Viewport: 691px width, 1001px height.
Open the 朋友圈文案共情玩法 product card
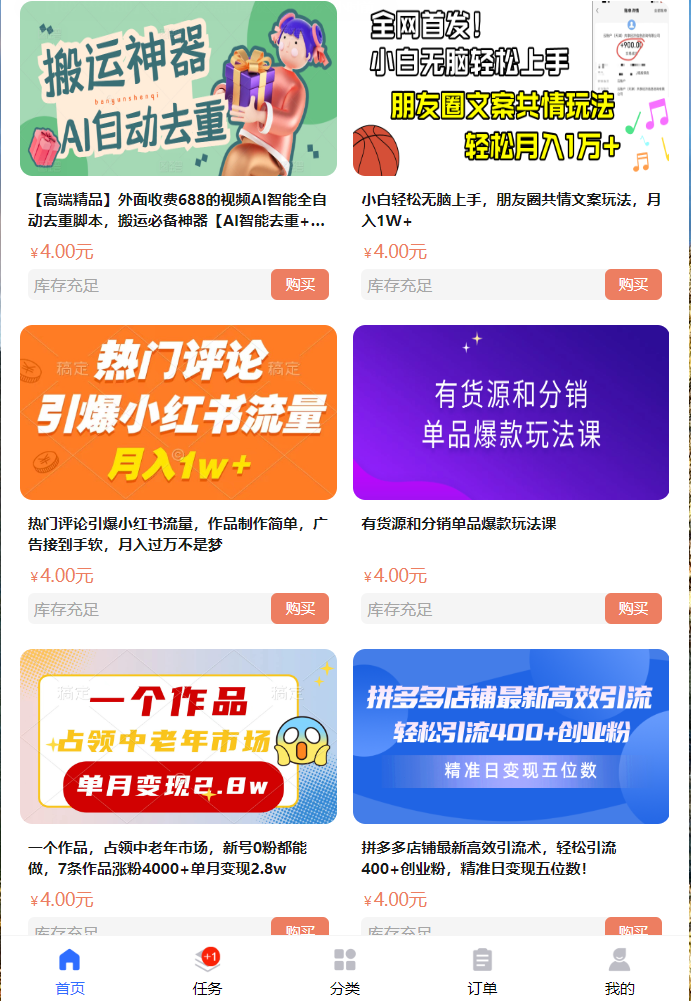[x=511, y=89]
